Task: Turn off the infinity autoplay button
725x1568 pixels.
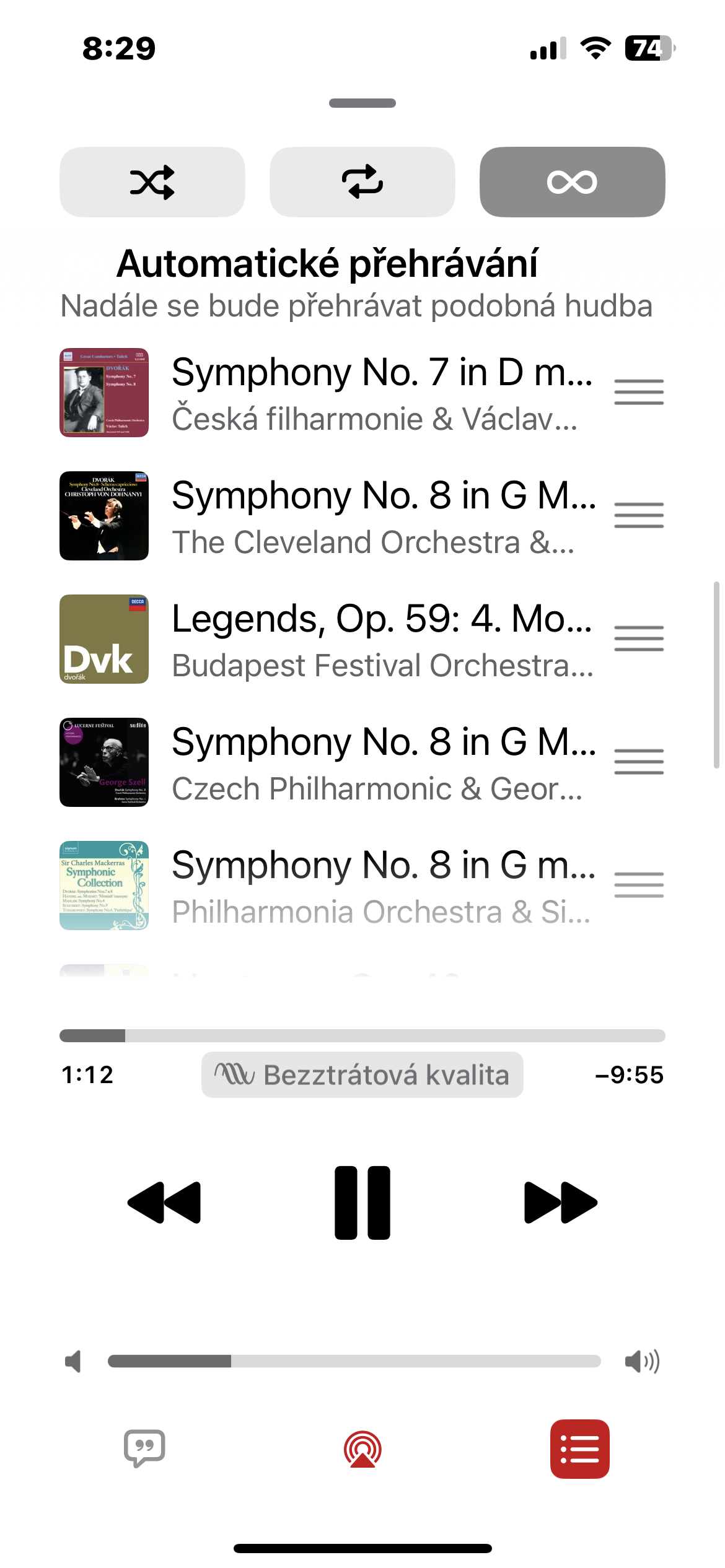Action: click(x=572, y=182)
